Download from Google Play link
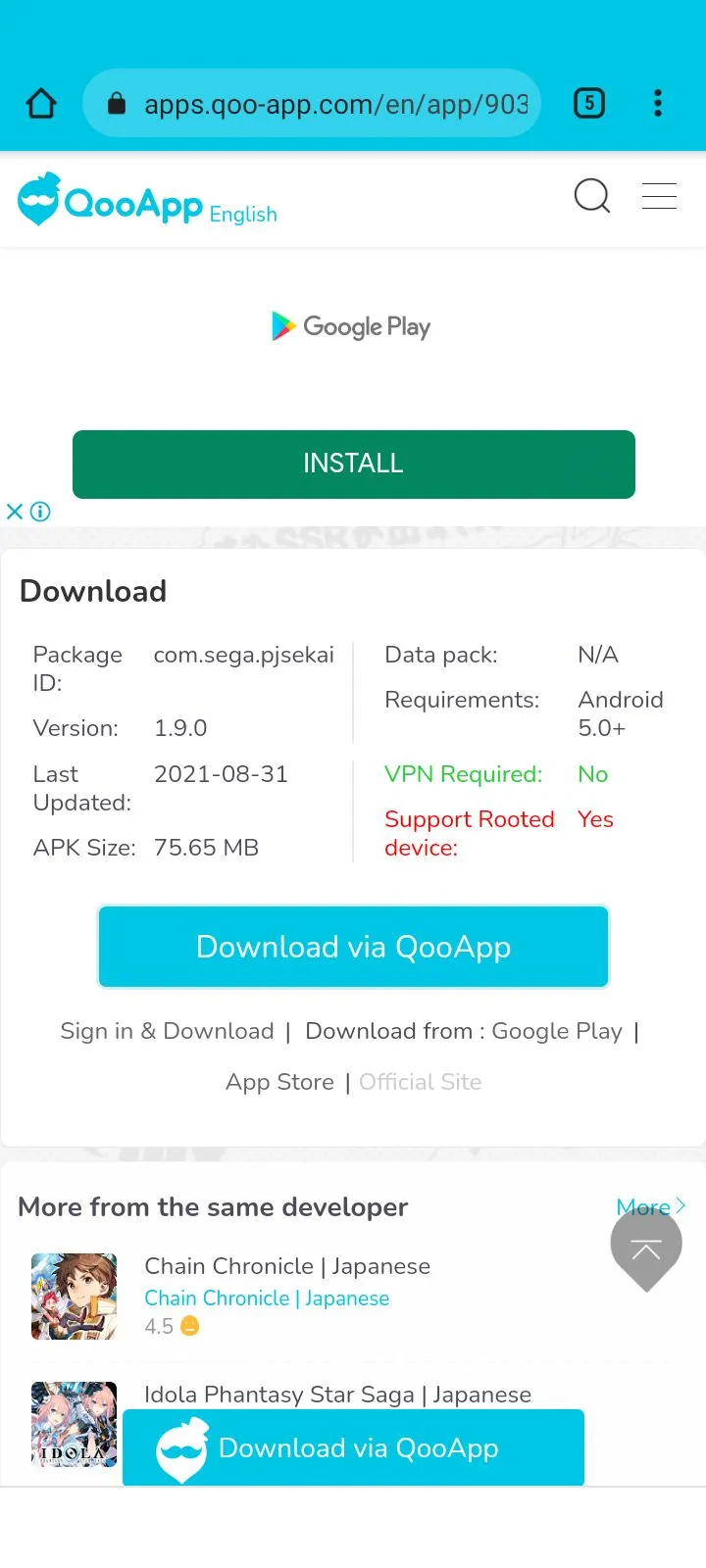This screenshot has width=706, height=1568. (x=463, y=1031)
